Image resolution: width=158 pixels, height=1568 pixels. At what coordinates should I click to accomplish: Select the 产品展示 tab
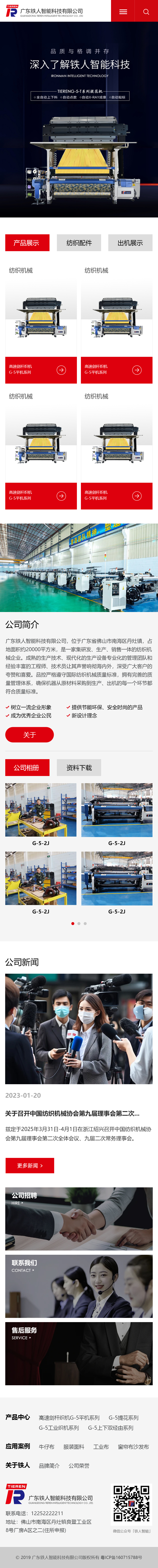click(x=27, y=243)
